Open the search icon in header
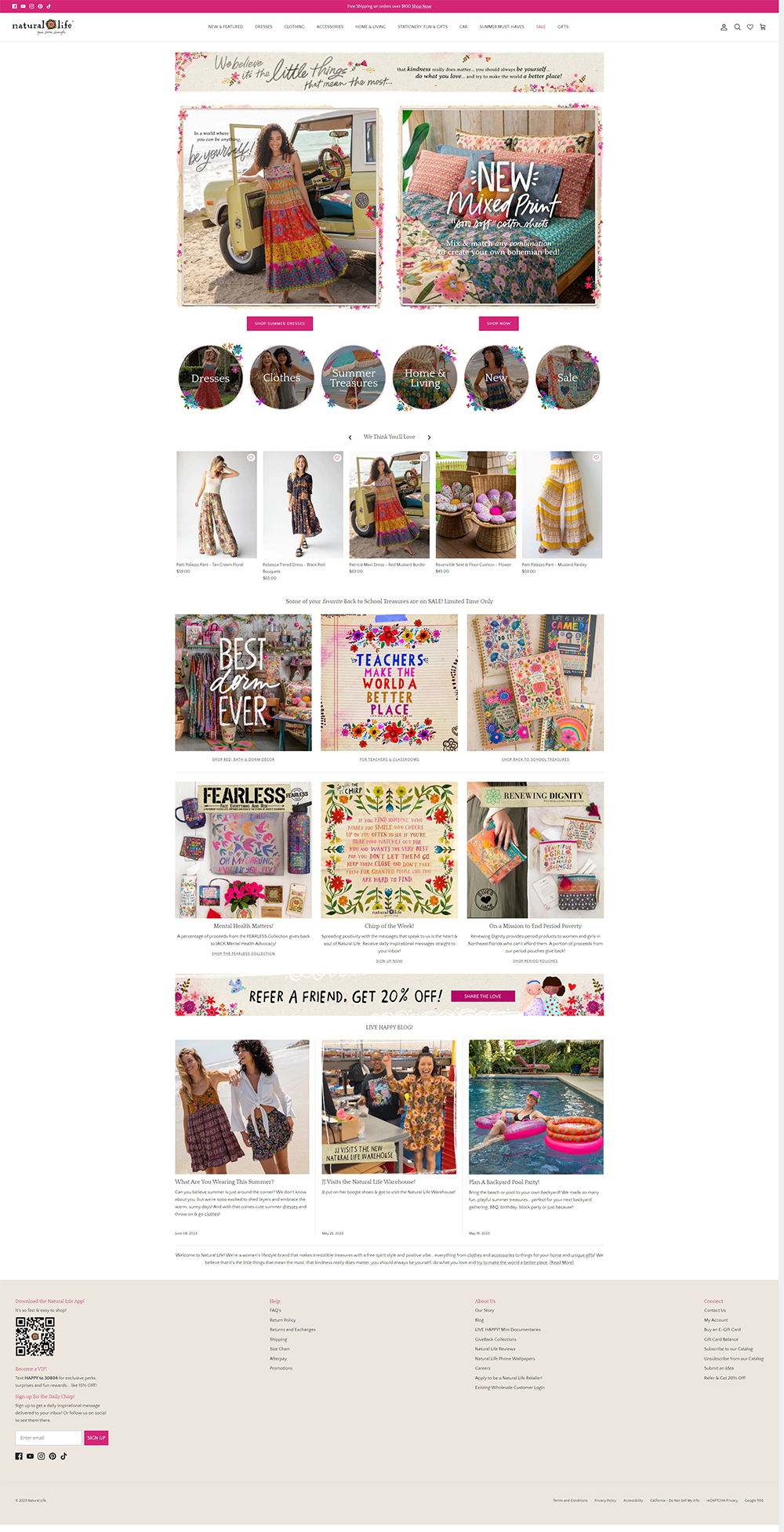Image resolution: width=784 pixels, height=1532 pixels. coord(737,27)
